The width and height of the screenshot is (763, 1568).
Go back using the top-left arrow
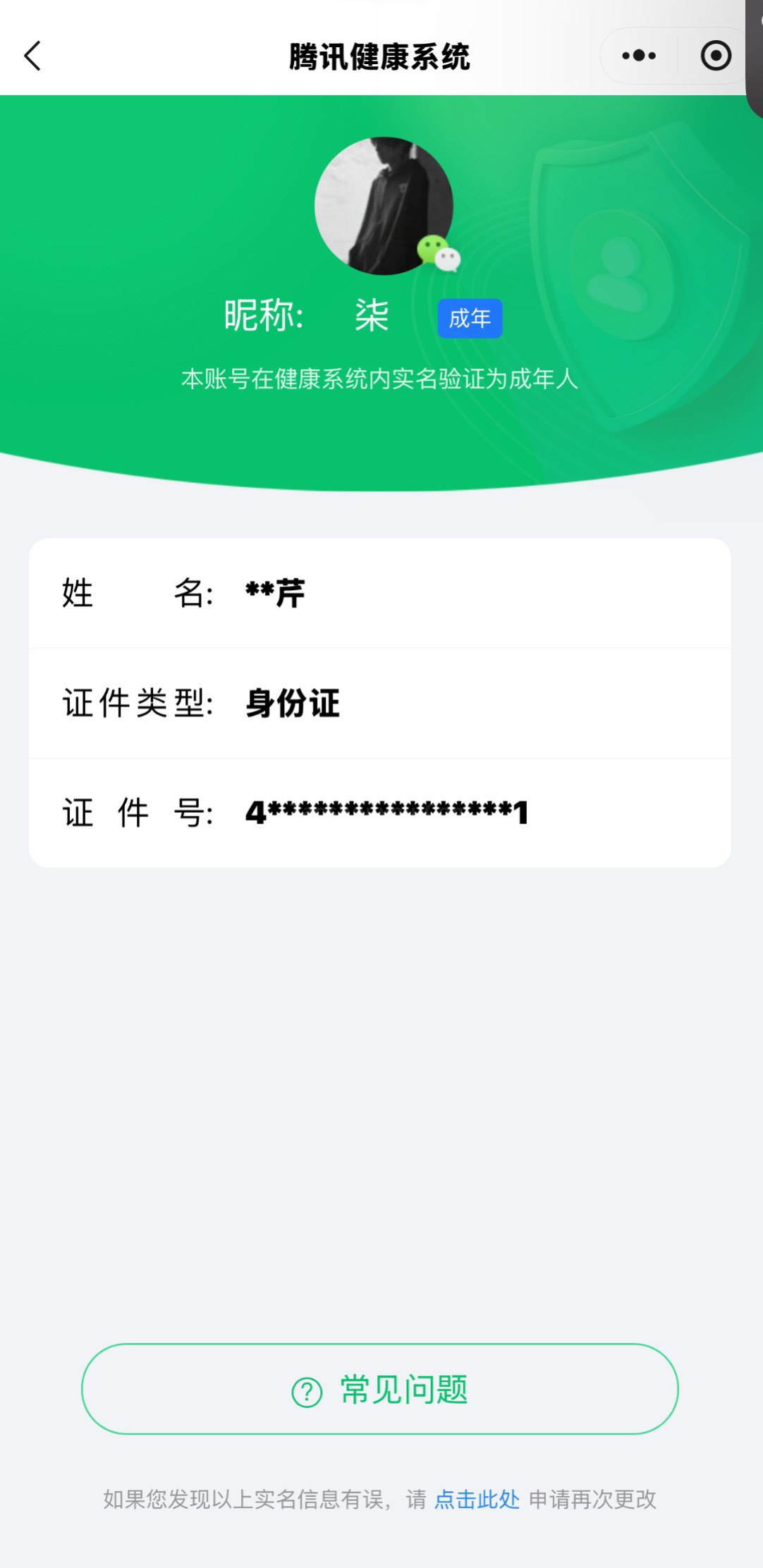pos(32,56)
